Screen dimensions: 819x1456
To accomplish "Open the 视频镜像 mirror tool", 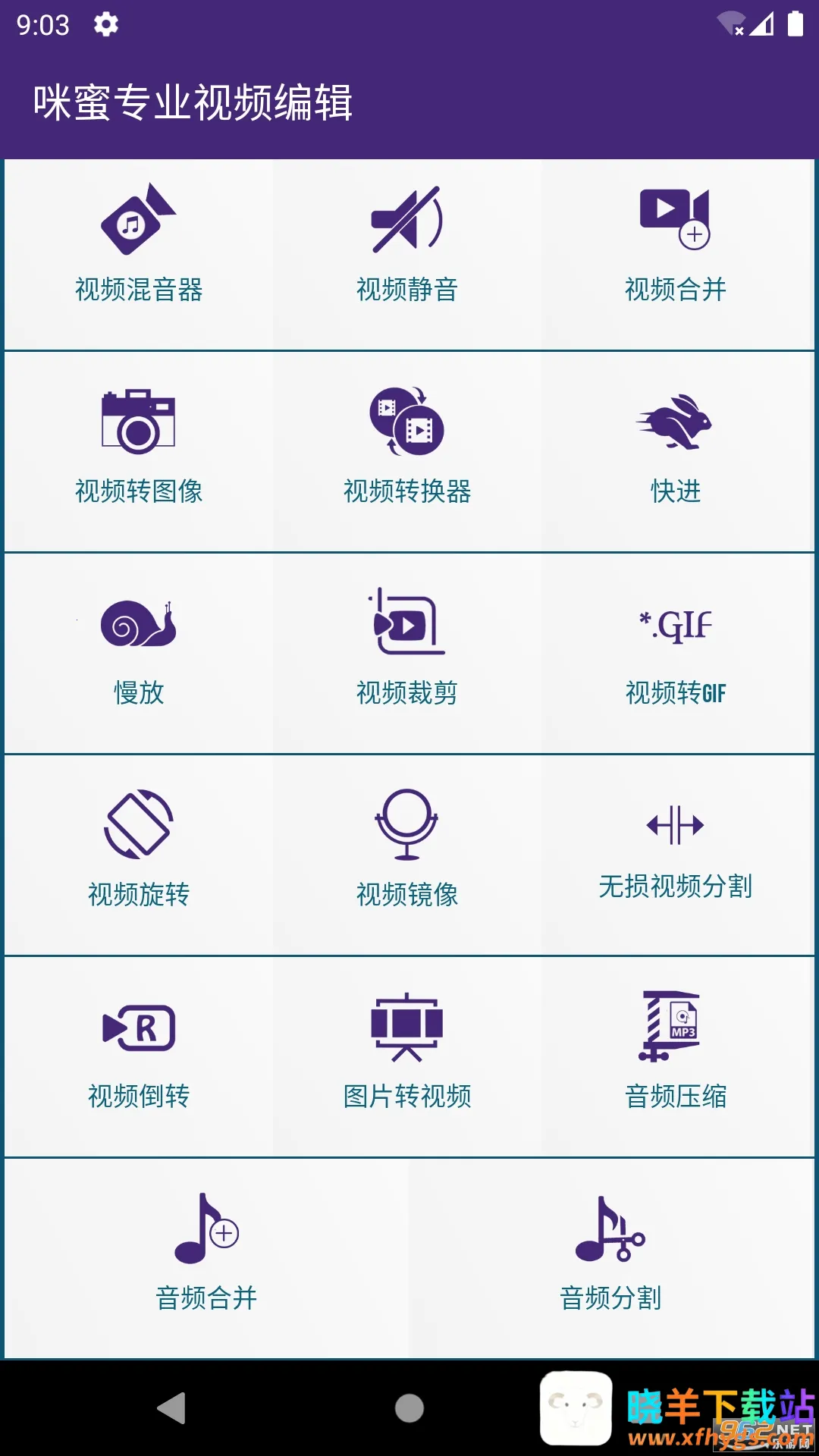I will click(407, 855).
